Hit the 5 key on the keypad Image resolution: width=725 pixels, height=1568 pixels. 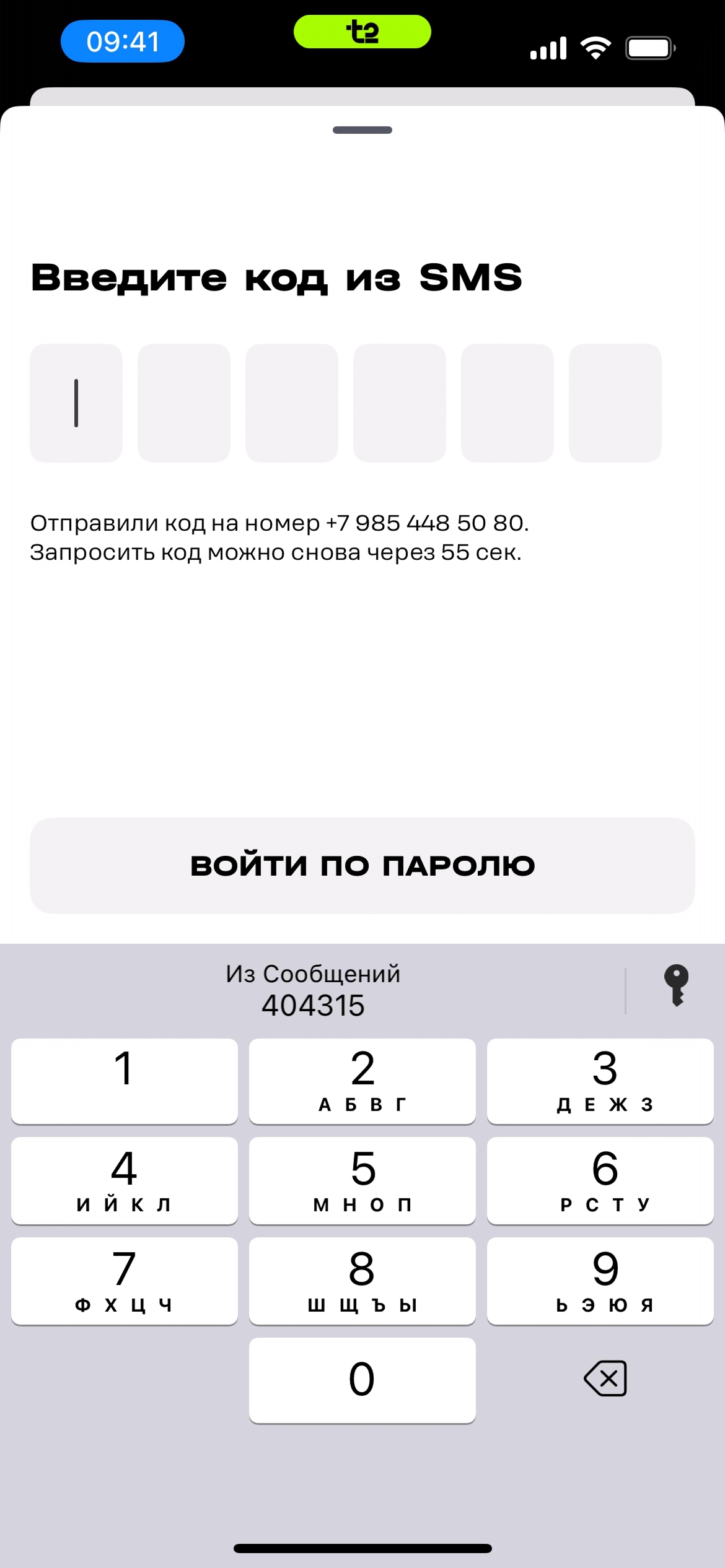coord(362,1180)
